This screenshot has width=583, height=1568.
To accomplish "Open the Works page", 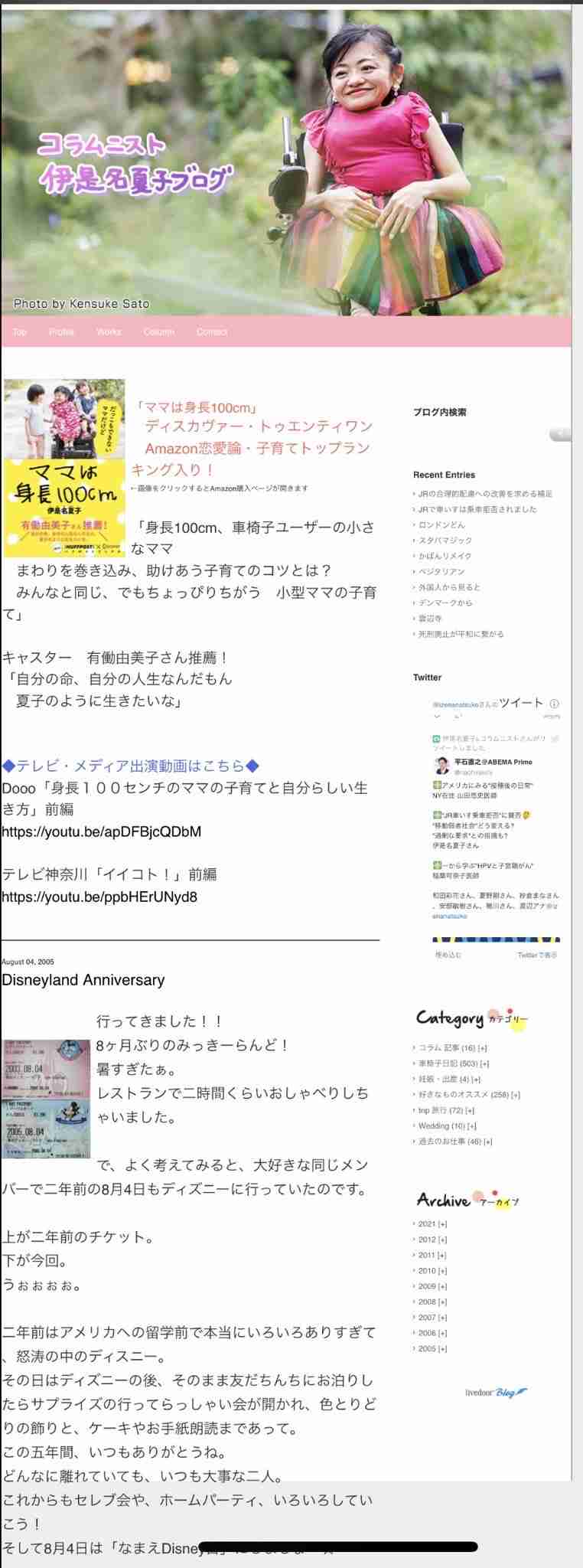I will click(109, 332).
